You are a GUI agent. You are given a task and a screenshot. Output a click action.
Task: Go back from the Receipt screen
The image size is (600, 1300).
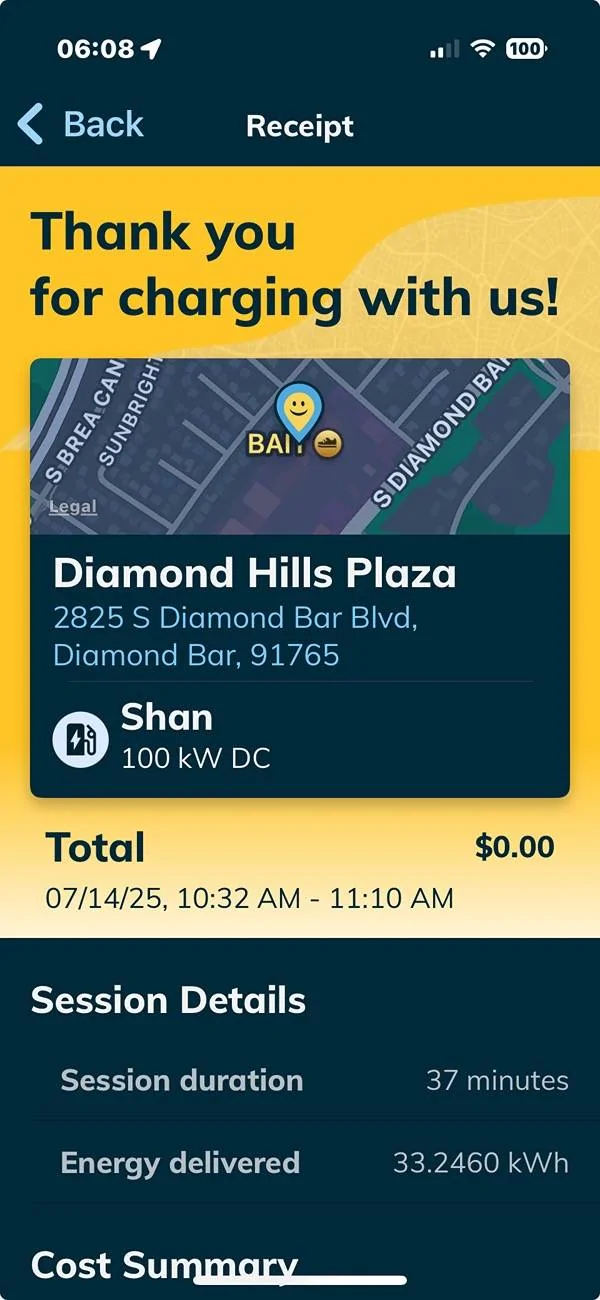click(x=80, y=125)
